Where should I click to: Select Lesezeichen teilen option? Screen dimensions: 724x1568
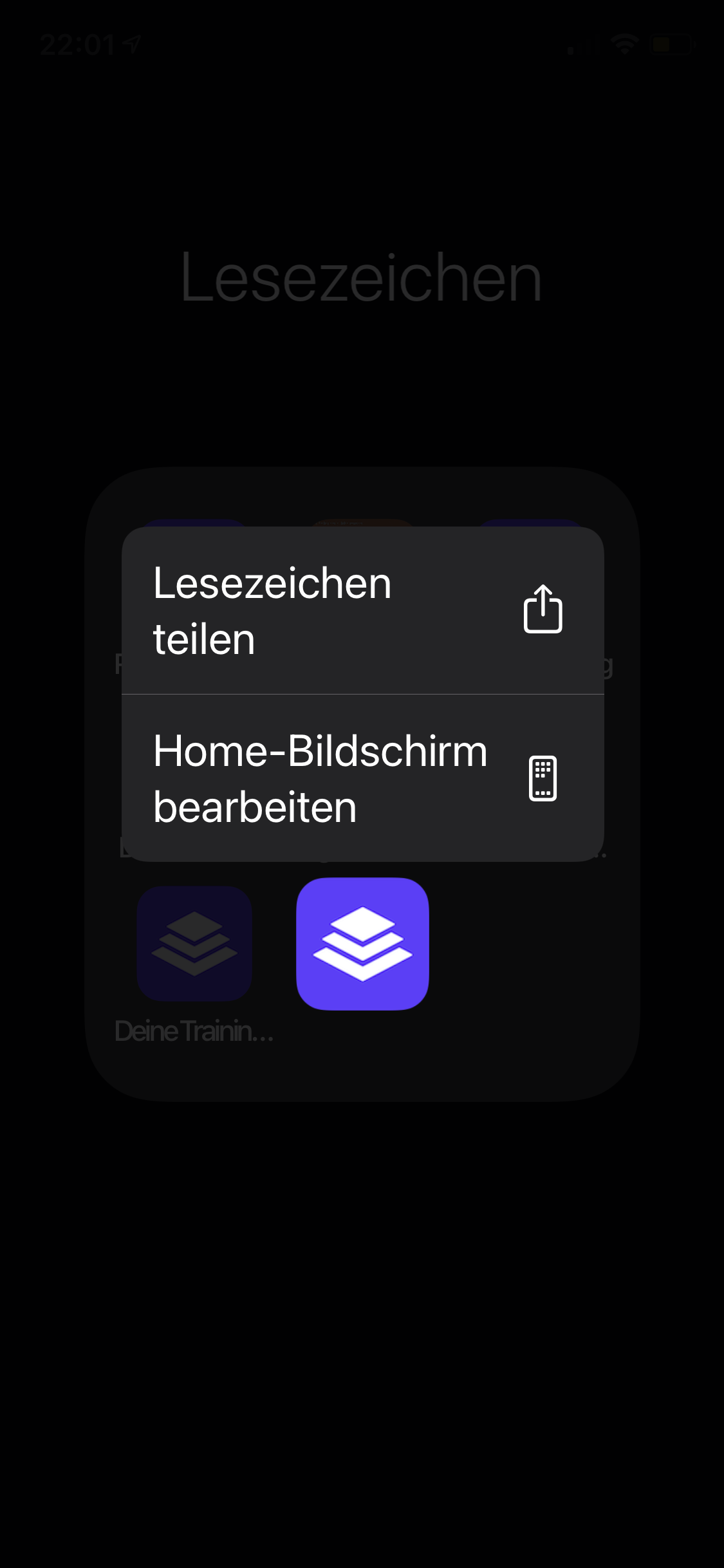[362, 610]
